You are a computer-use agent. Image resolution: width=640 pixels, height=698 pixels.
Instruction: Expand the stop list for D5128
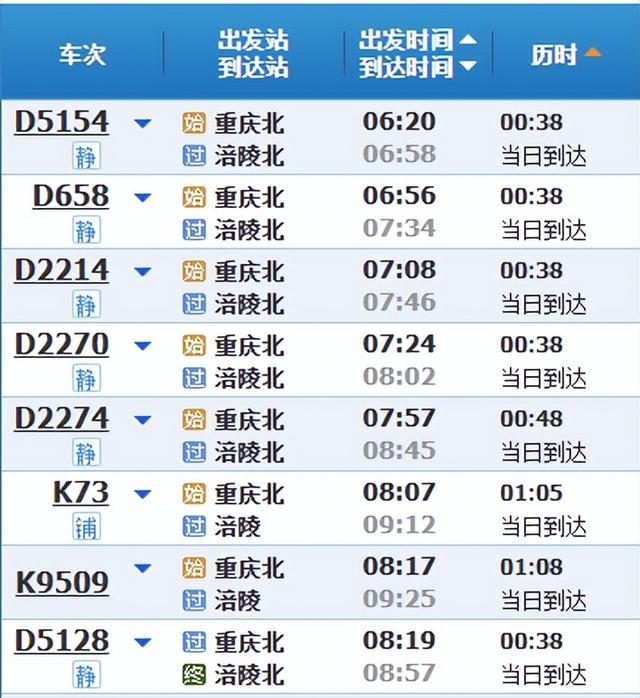point(143,642)
